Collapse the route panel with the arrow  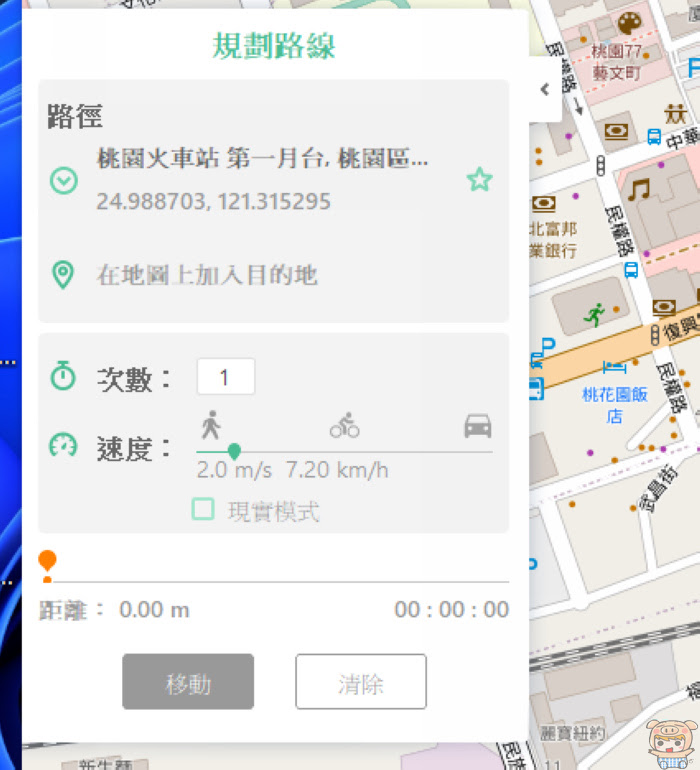click(544, 89)
